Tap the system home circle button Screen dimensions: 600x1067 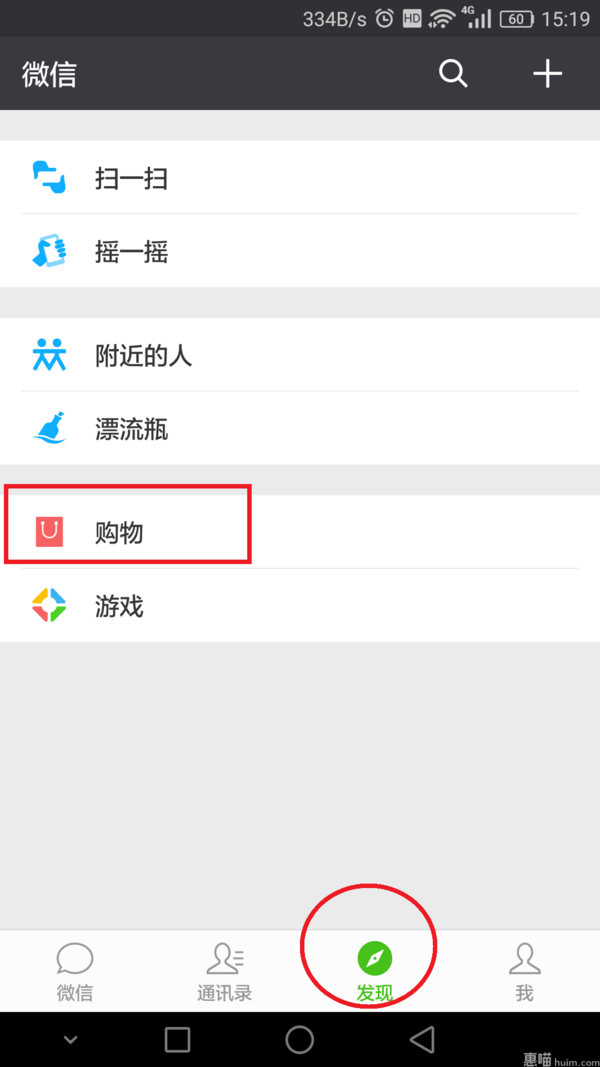[x=299, y=1039]
